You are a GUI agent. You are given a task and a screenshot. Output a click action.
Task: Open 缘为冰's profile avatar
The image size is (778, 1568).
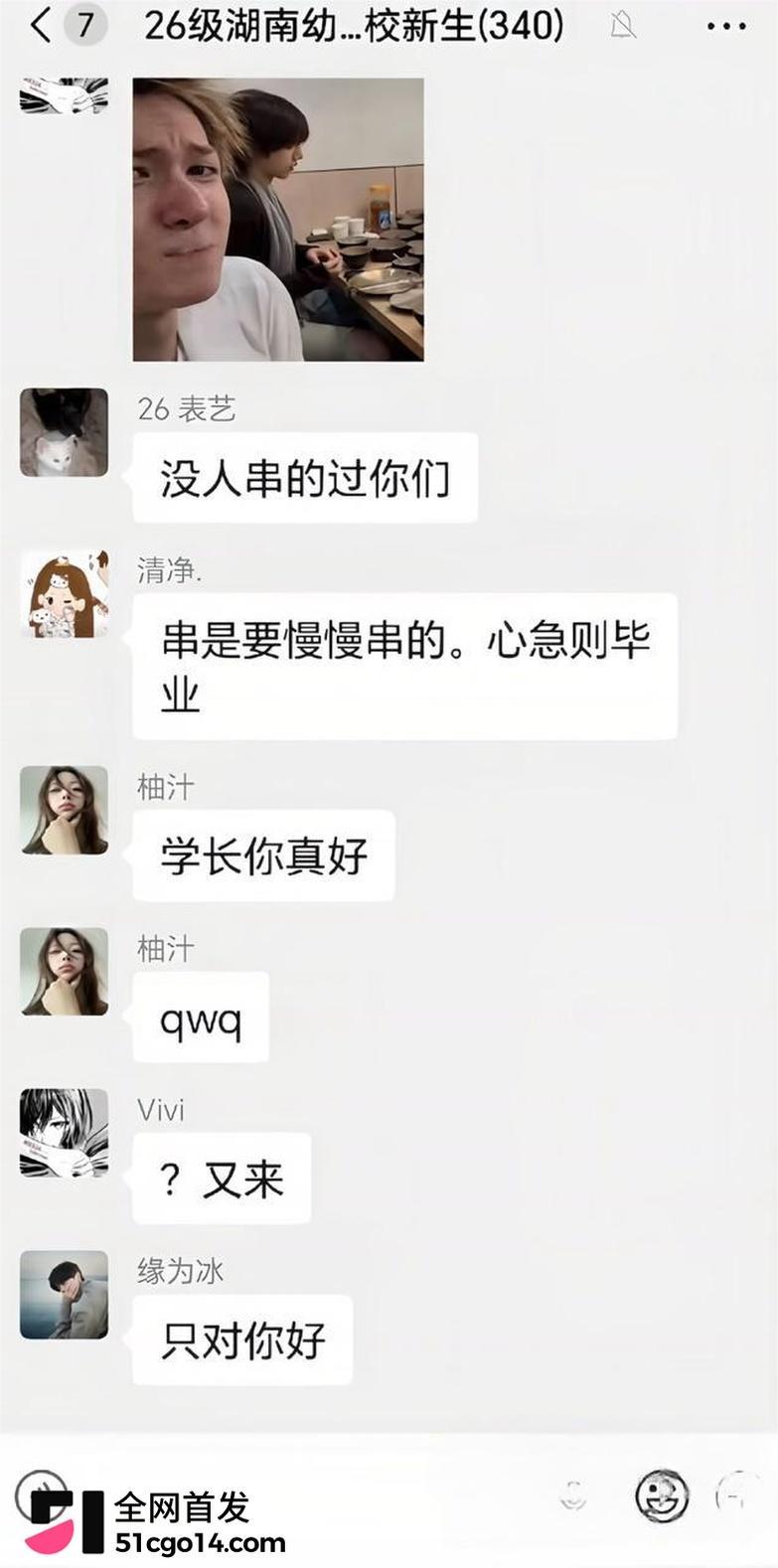click(x=65, y=1295)
